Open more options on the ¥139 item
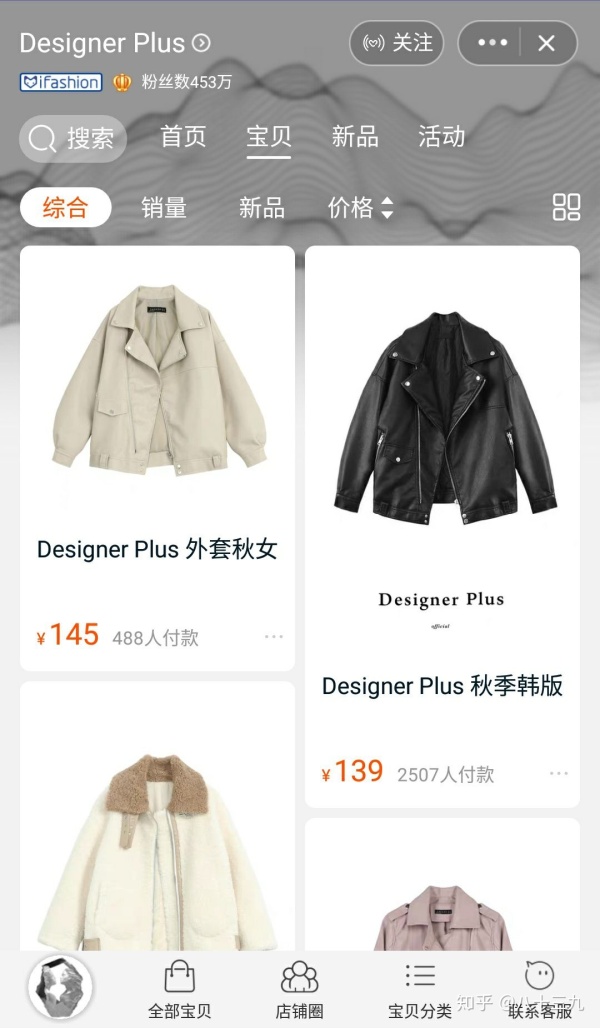Viewport: 600px width, 1028px height. coord(559,773)
